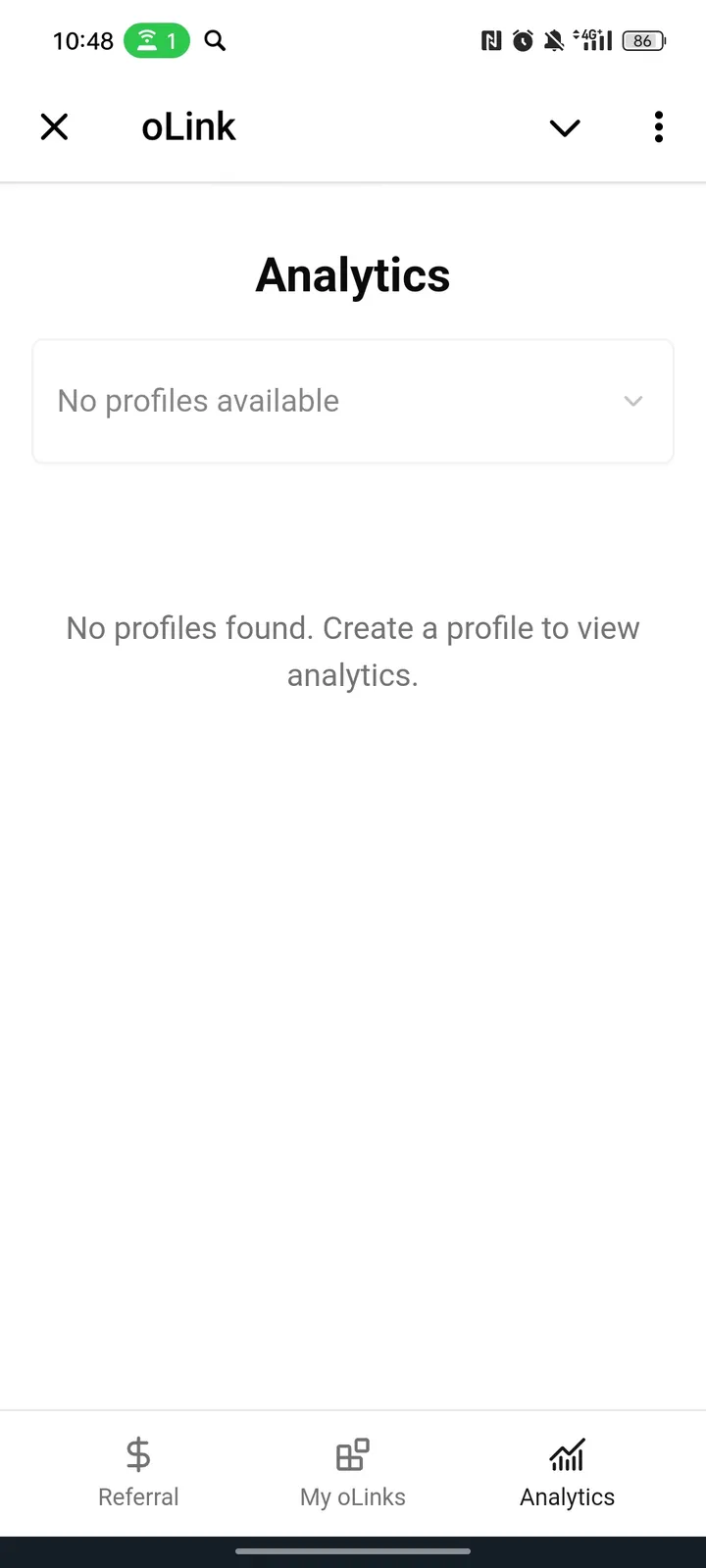Open the three-dot overflow menu
This screenshot has width=706, height=1568.
pyautogui.click(x=658, y=127)
